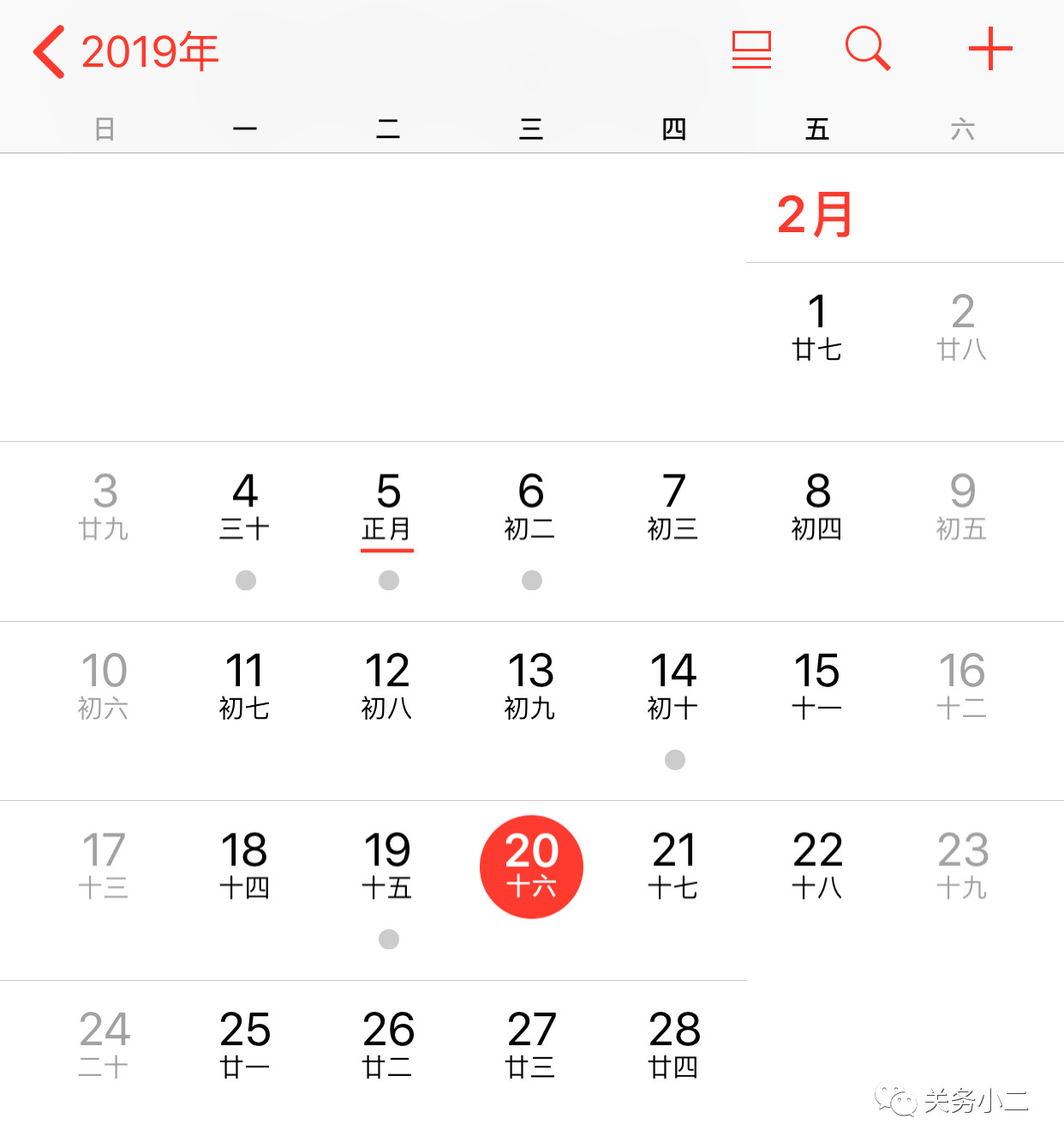Open February 14 (初十)
The height and width of the screenshot is (1148, 1064).
coord(674,685)
